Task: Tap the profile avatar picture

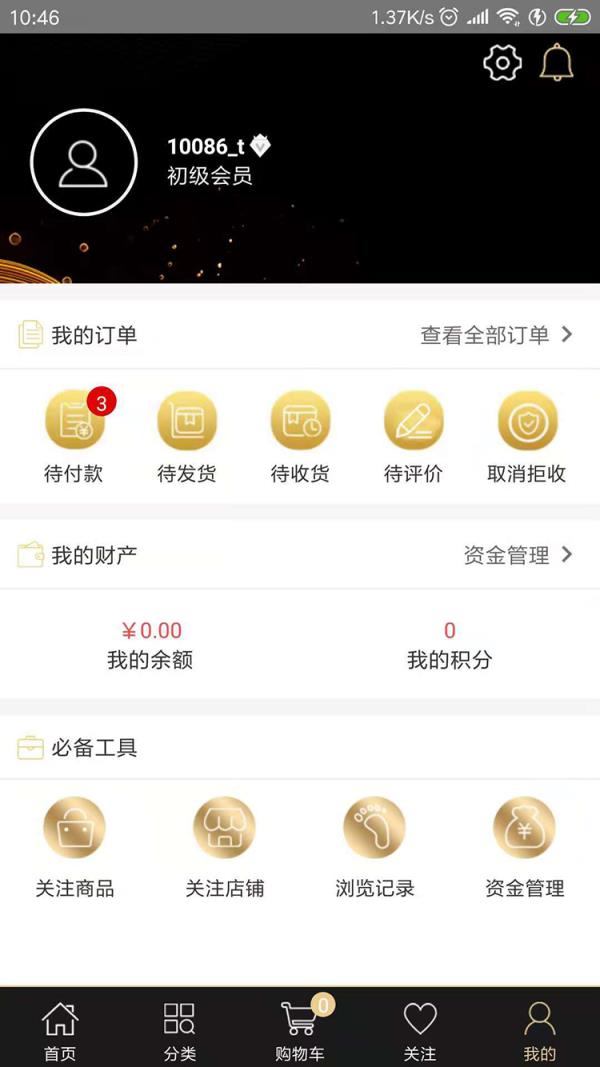Action: (83, 162)
